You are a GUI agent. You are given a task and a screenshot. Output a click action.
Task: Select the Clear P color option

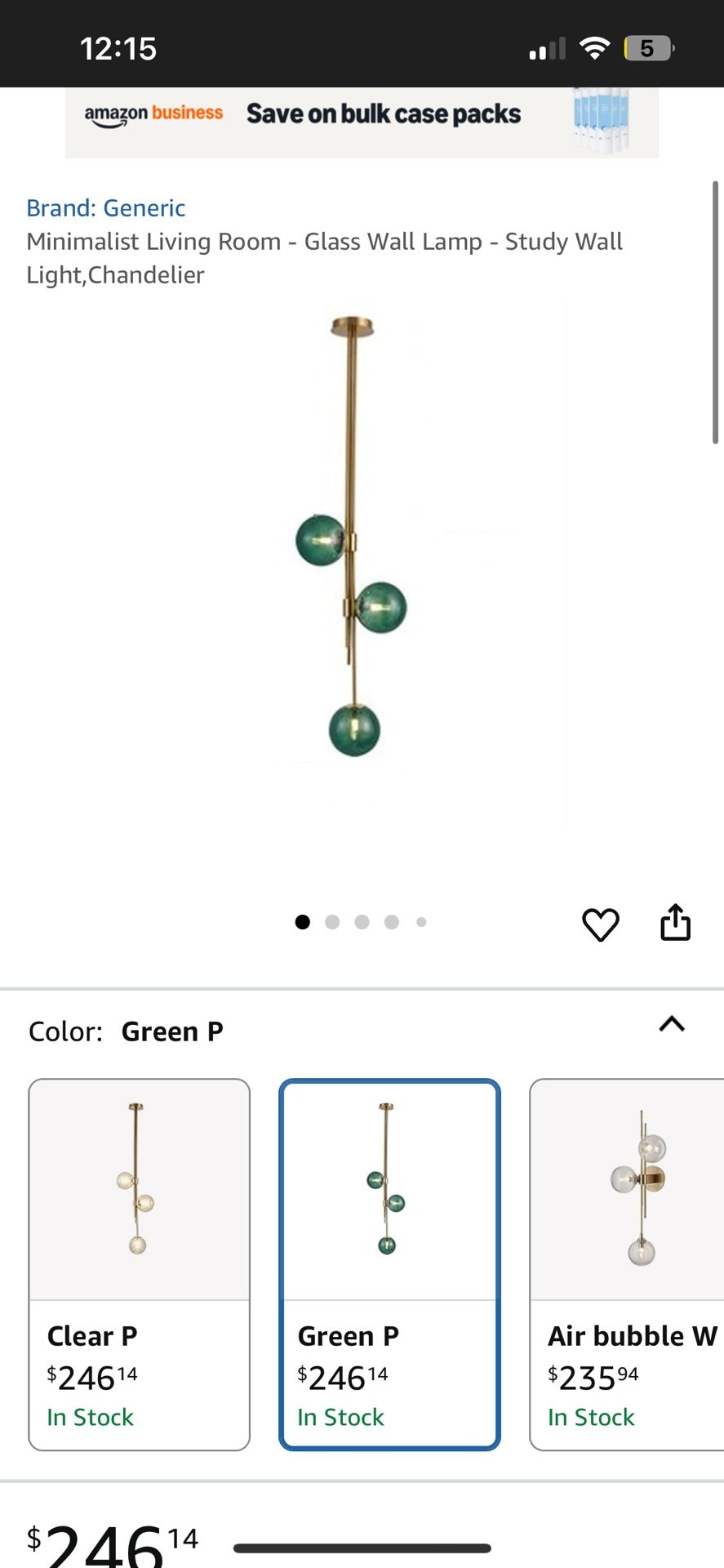[140, 1264]
